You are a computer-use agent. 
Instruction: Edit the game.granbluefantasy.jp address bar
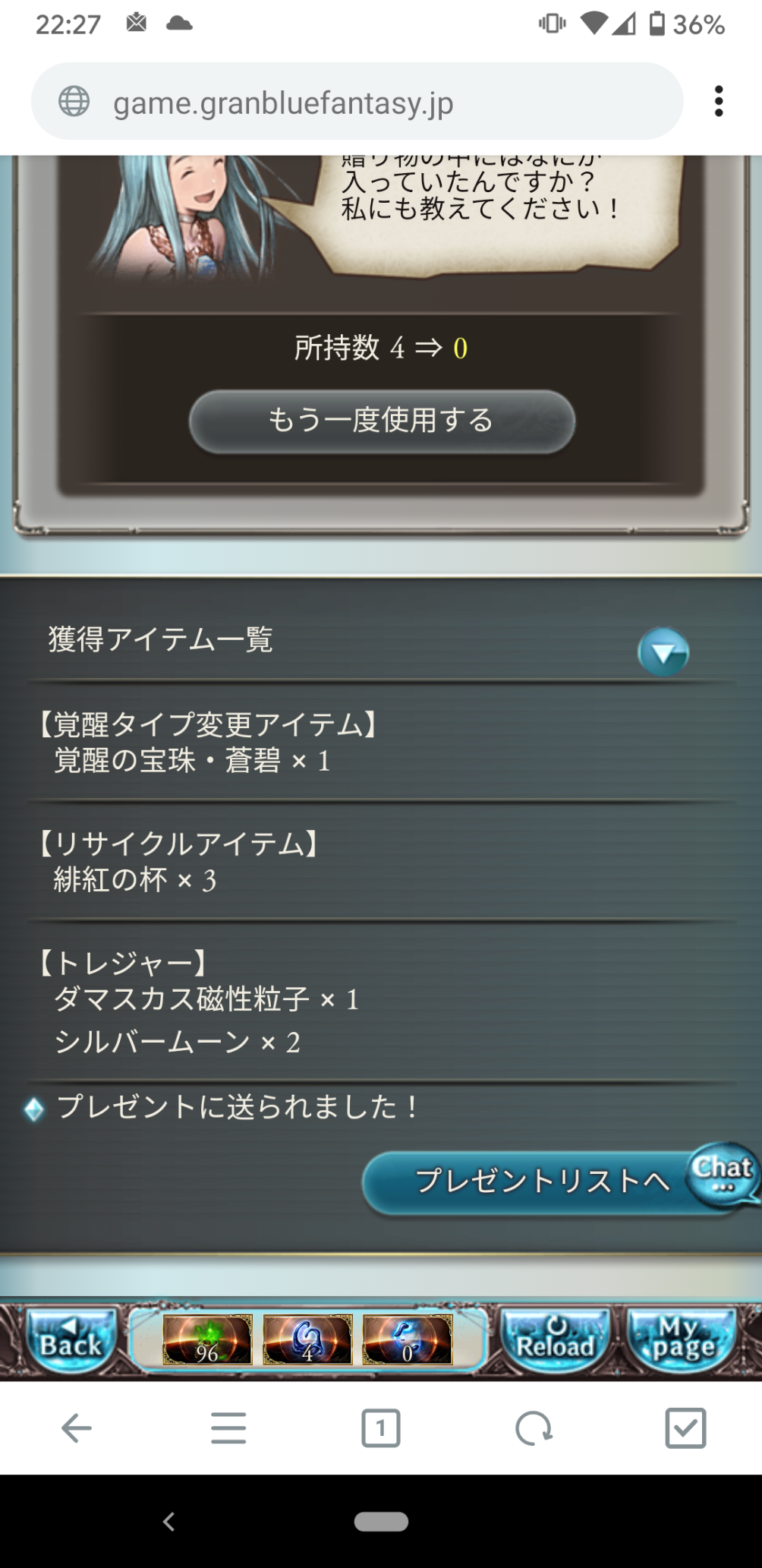[357, 102]
